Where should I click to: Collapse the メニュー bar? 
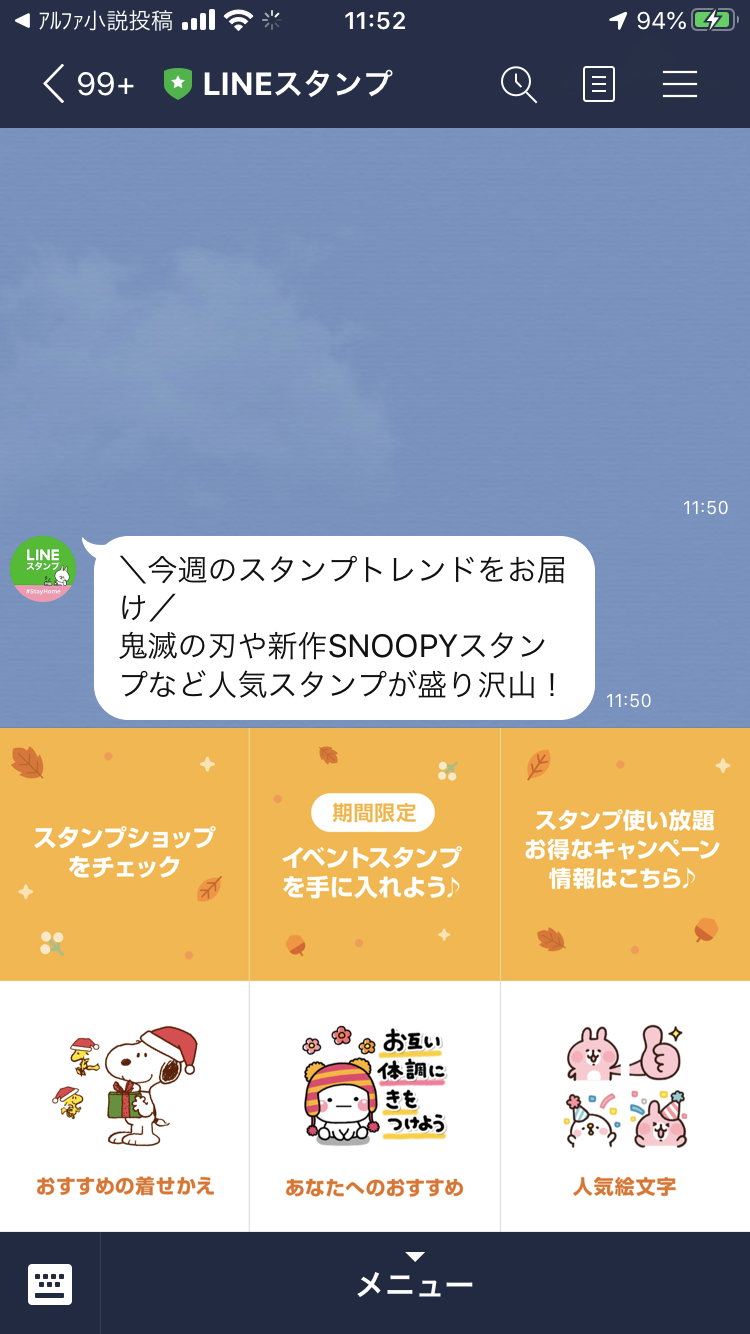415,1282
